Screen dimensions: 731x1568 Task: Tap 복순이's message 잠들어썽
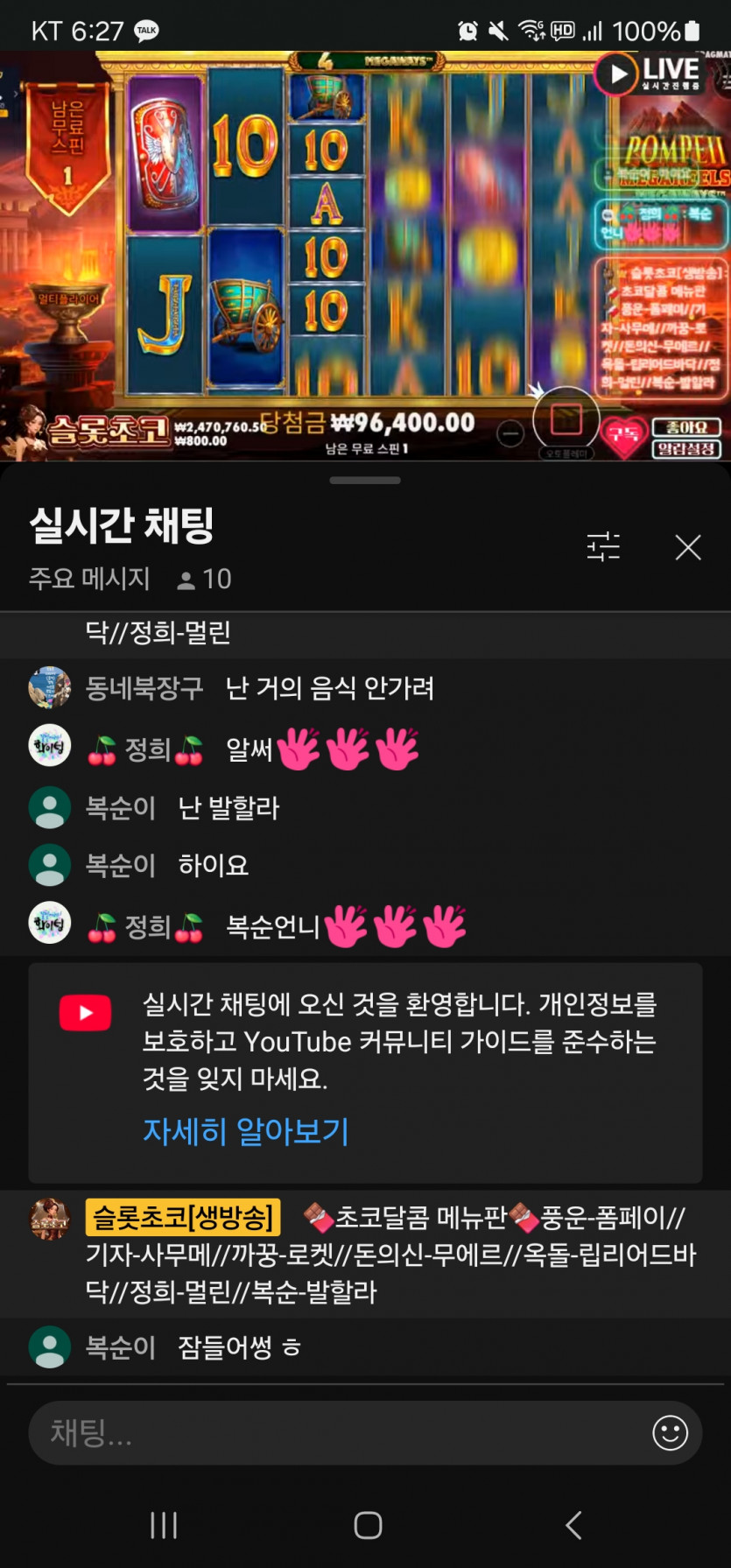[238, 1347]
